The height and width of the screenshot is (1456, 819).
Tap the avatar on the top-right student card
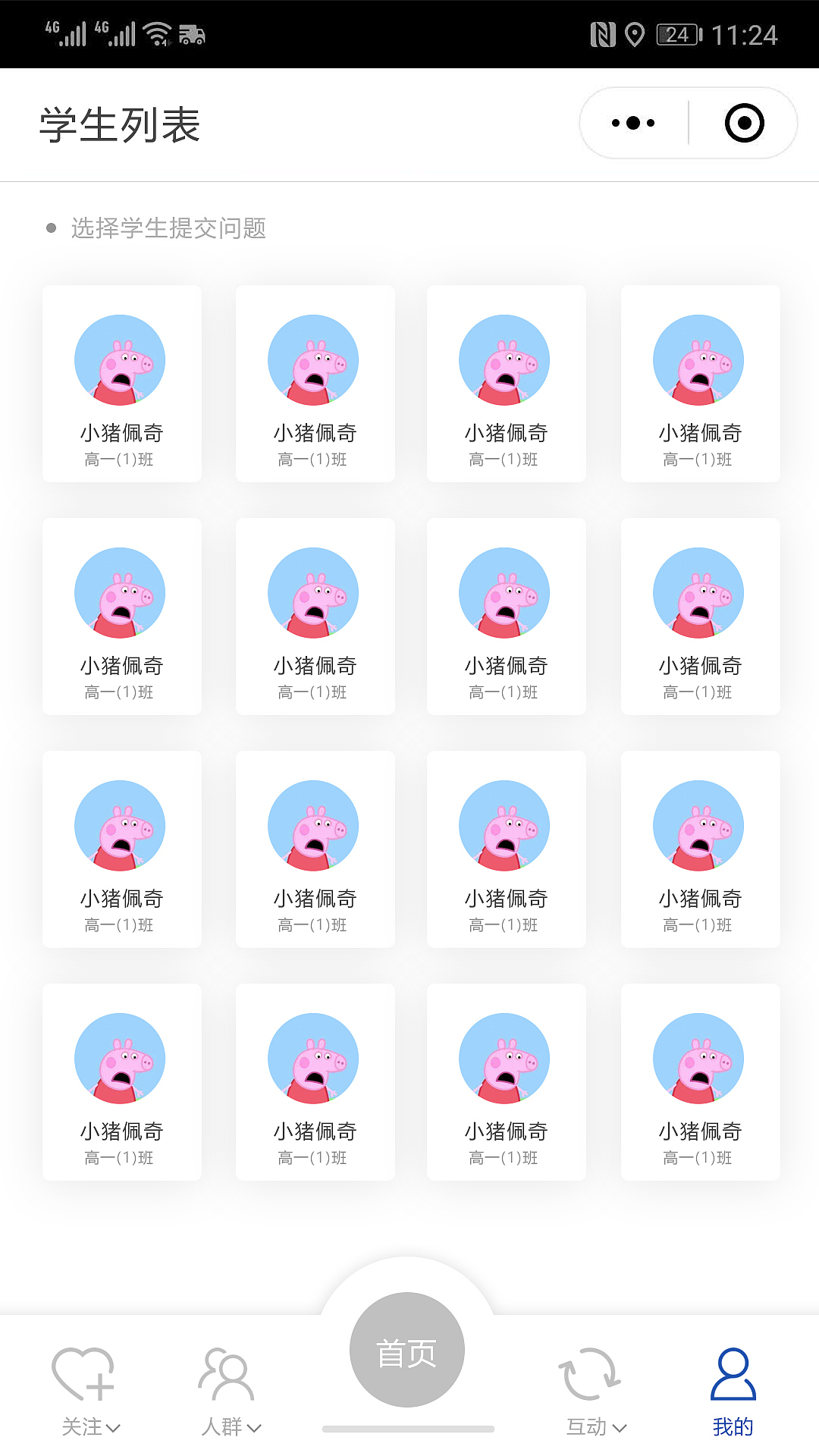(x=698, y=360)
